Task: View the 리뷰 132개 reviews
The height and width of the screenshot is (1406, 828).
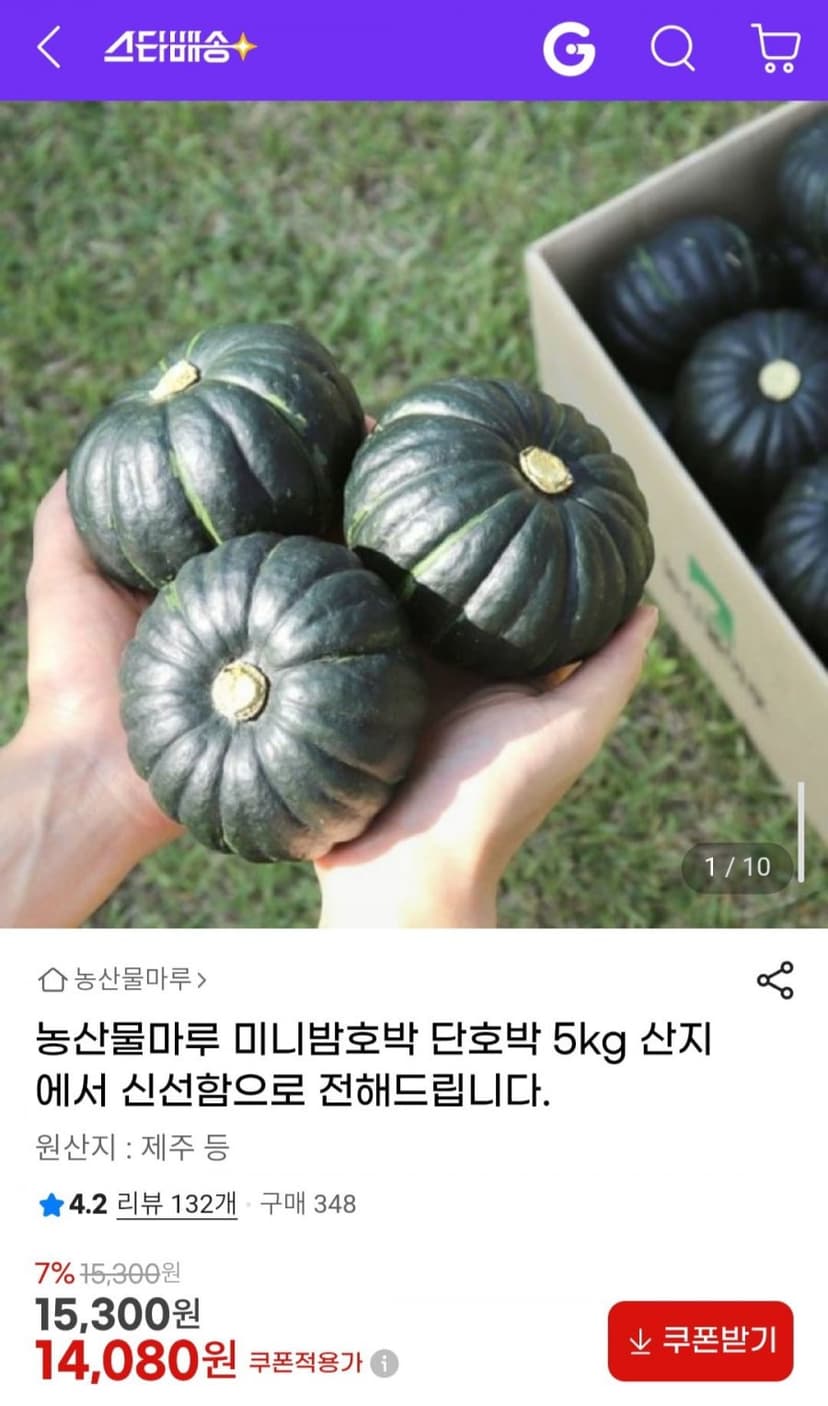Action: 177,1204
